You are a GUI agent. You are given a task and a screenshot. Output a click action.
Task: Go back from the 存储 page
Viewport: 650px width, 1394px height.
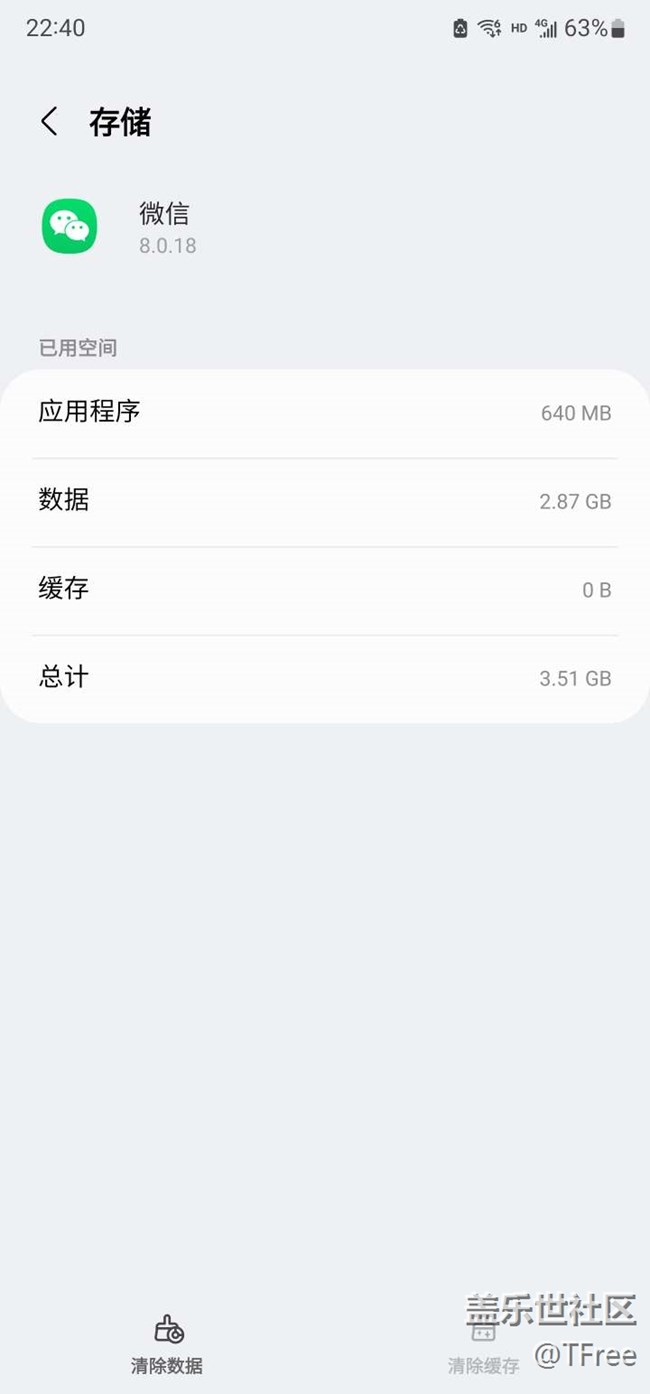pos(49,122)
